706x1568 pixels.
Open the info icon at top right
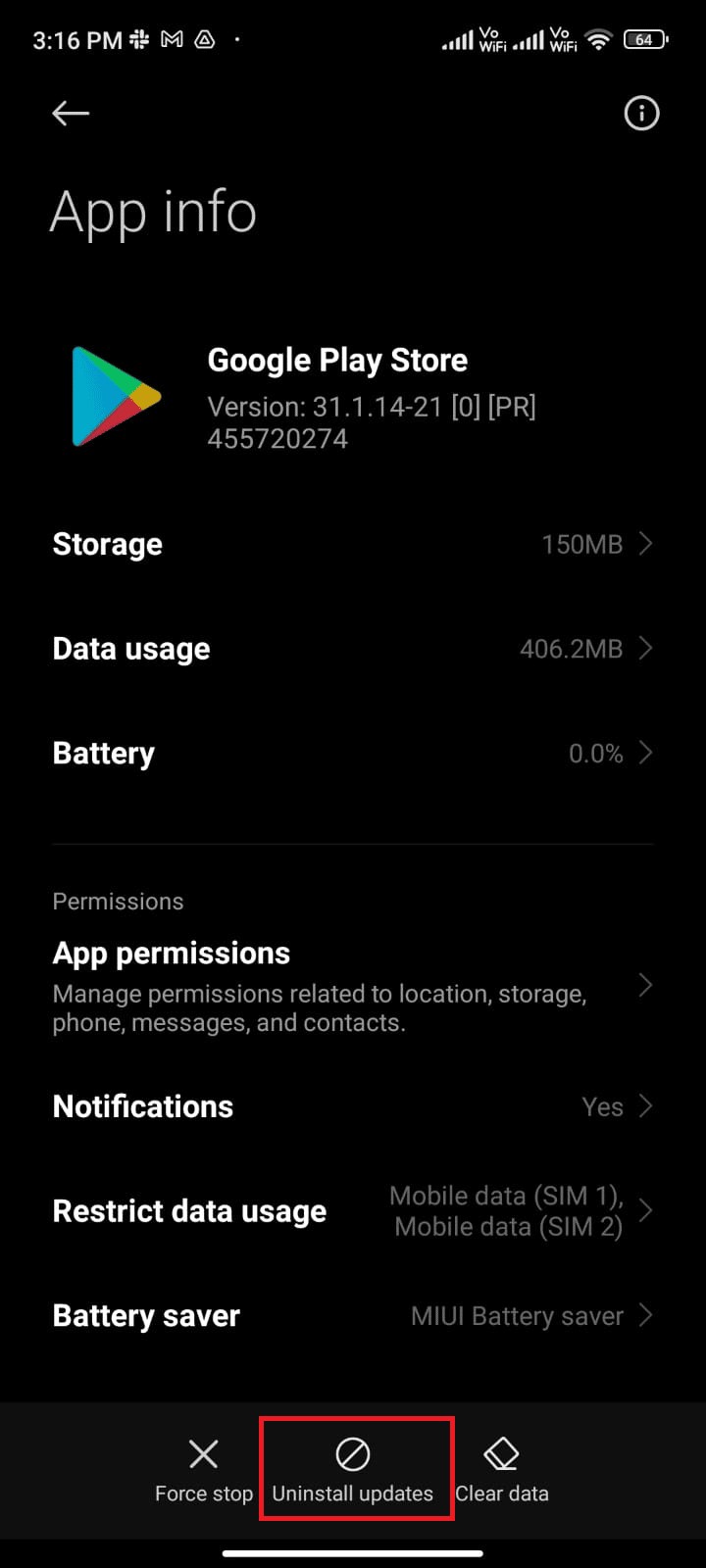pyautogui.click(x=642, y=114)
